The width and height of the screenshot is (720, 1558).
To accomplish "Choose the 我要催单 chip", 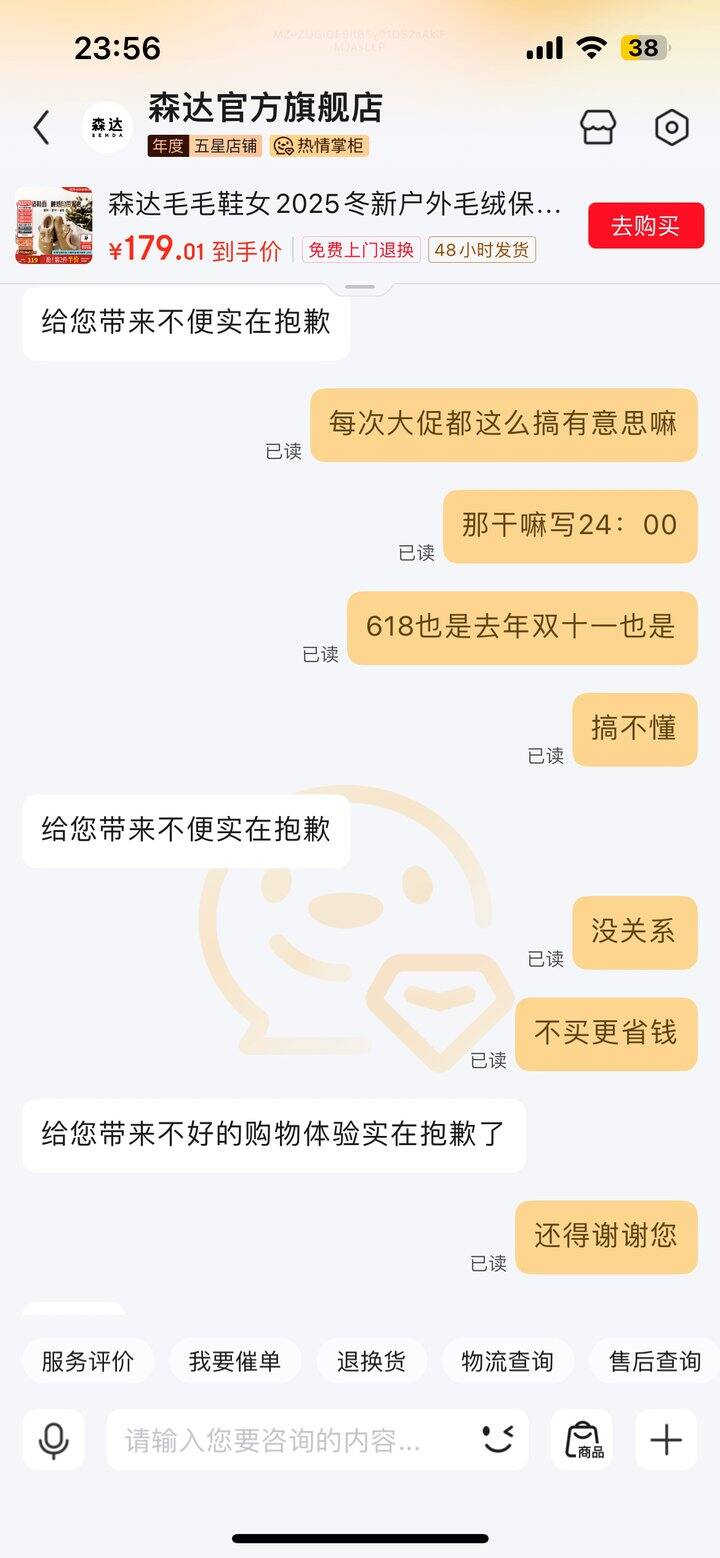I will pyautogui.click(x=235, y=1361).
